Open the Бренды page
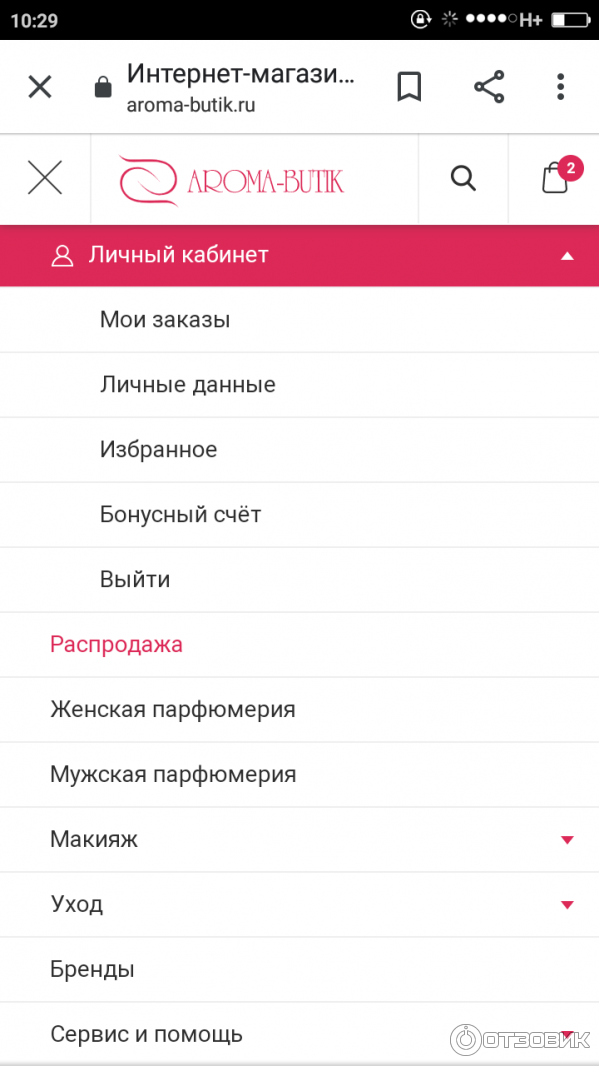This screenshot has height=1066, width=600. click(92, 970)
